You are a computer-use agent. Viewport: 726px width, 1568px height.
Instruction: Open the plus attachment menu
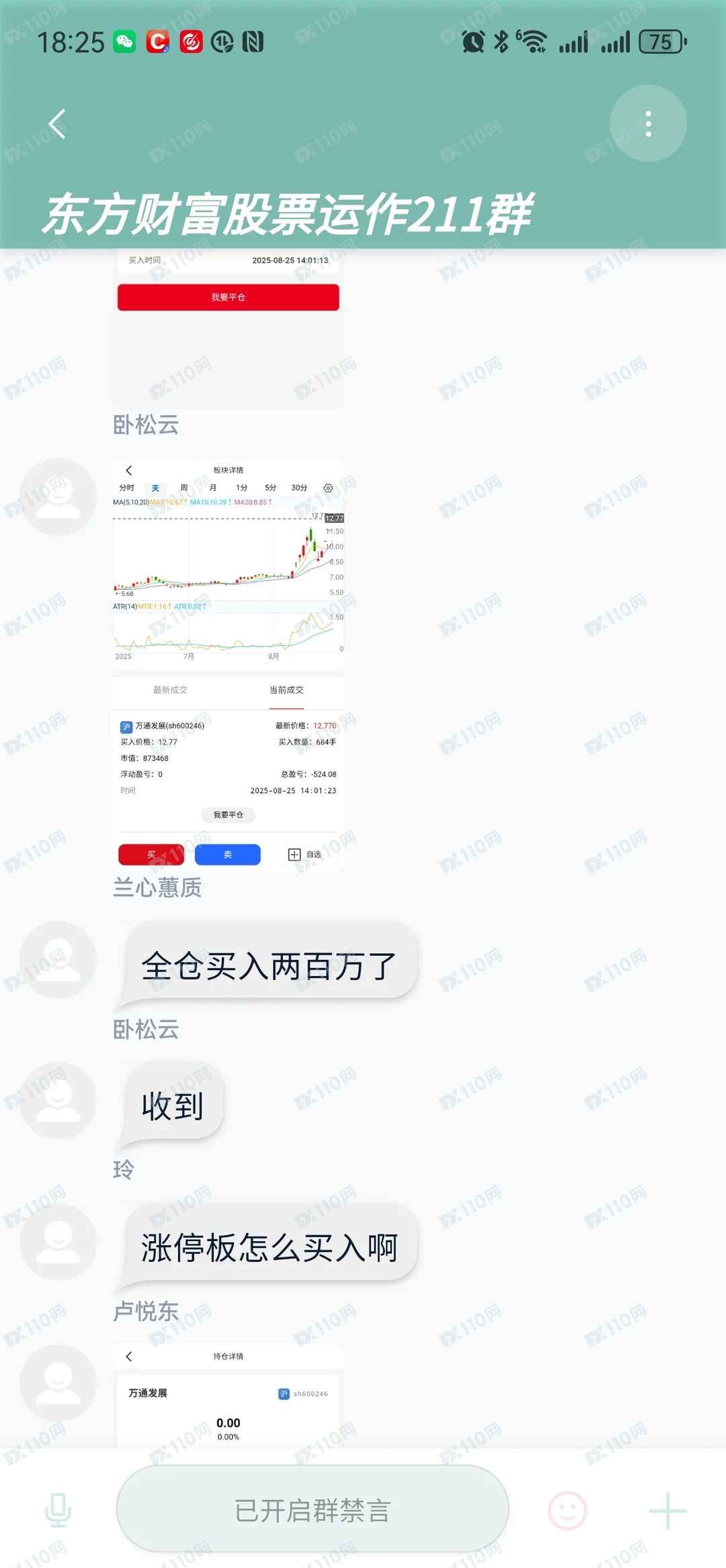click(x=668, y=1510)
